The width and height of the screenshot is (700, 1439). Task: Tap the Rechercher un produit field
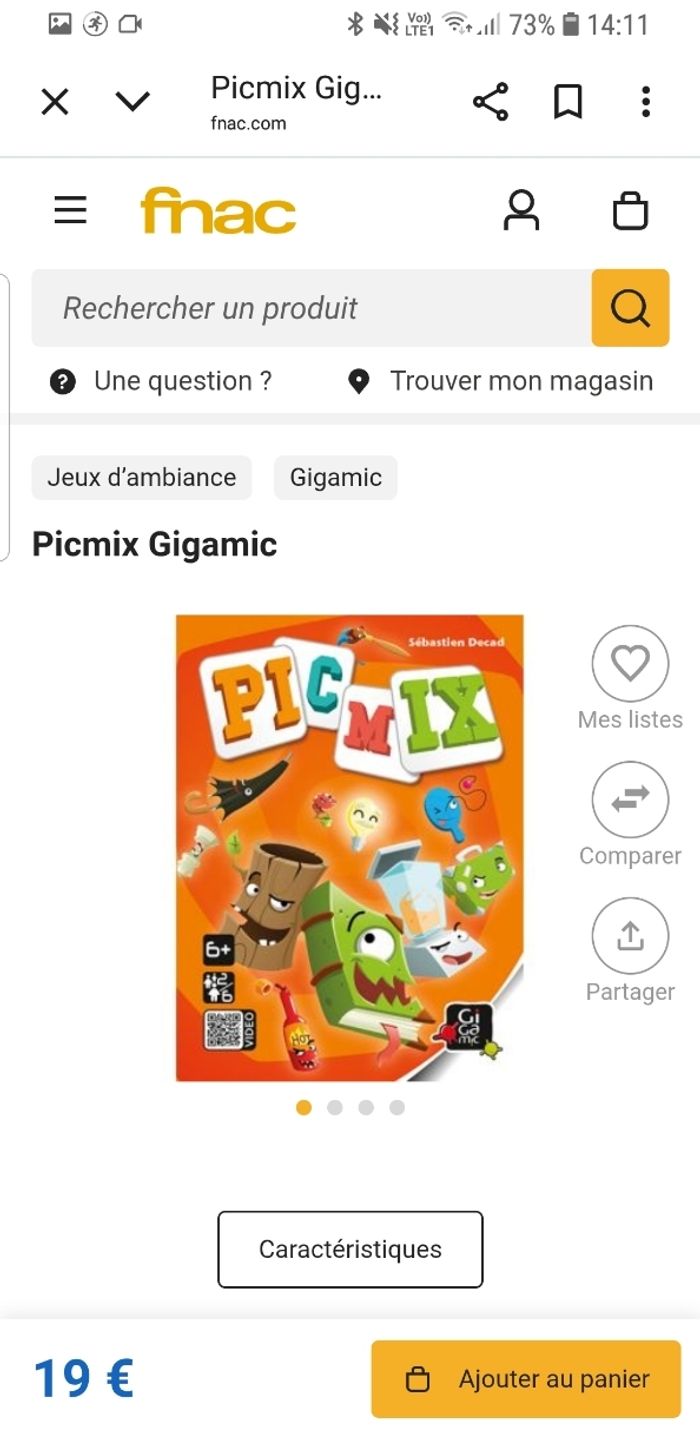tap(310, 308)
